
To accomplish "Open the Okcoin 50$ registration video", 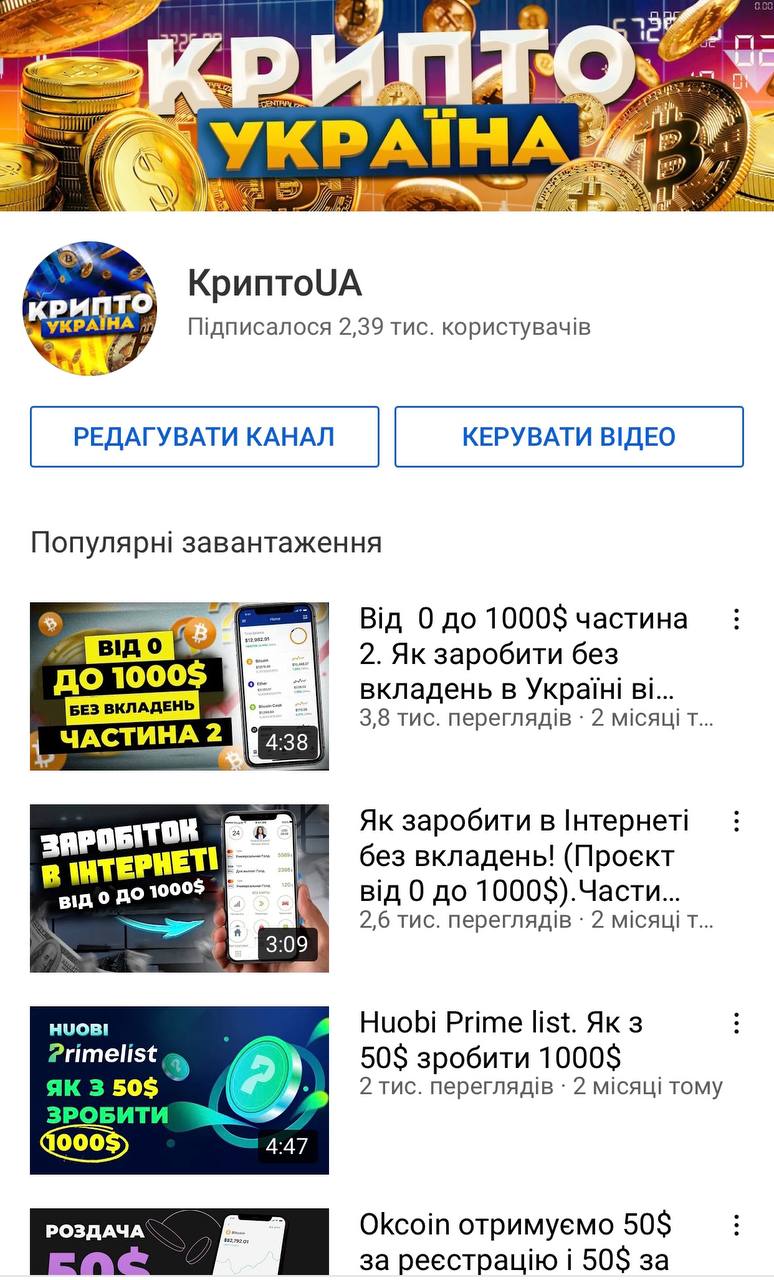I will click(179, 1242).
